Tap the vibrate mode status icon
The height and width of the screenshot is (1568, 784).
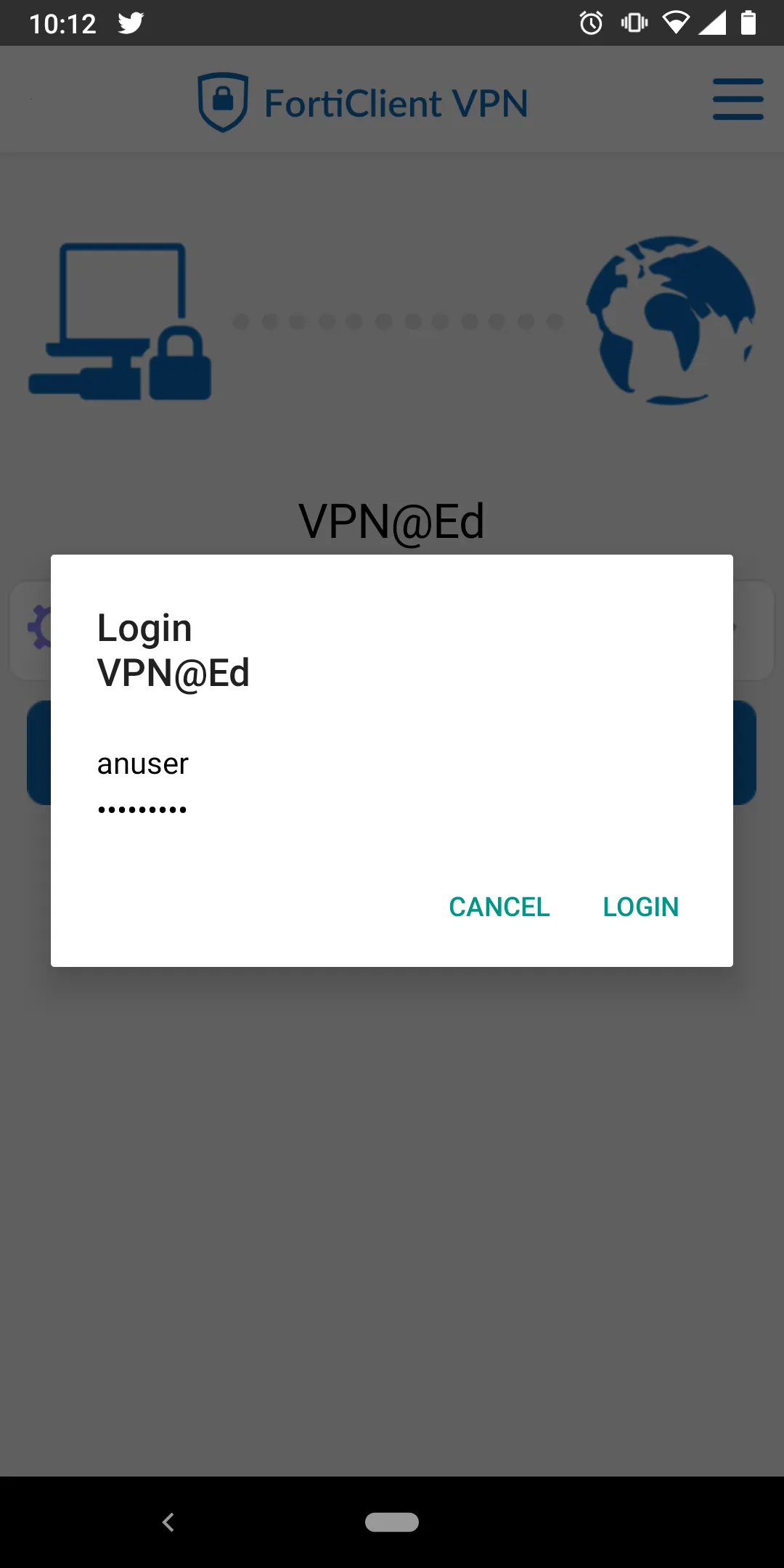(x=634, y=23)
